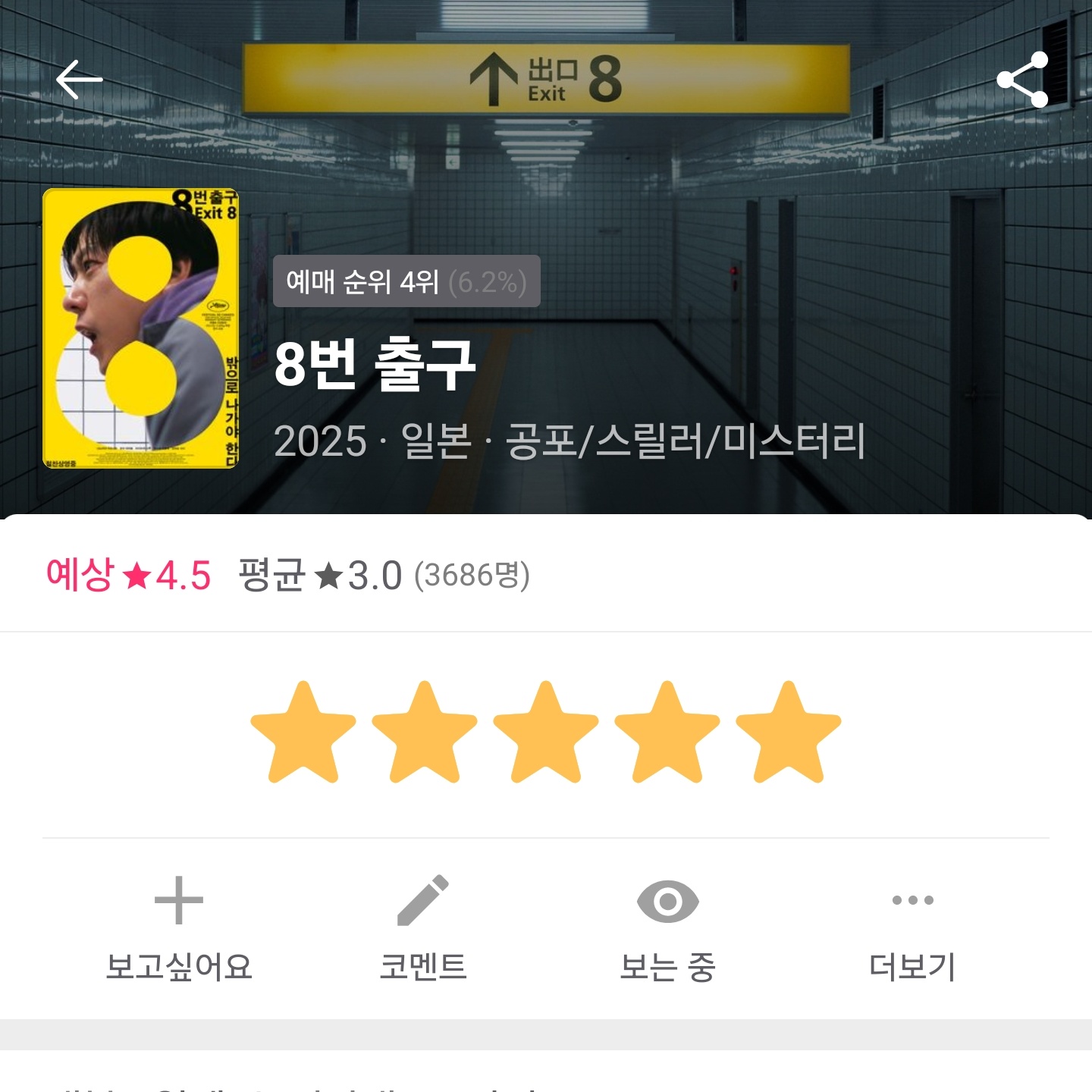
Task: Open the 8번 출구 poster thumbnail
Action: [x=140, y=328]
